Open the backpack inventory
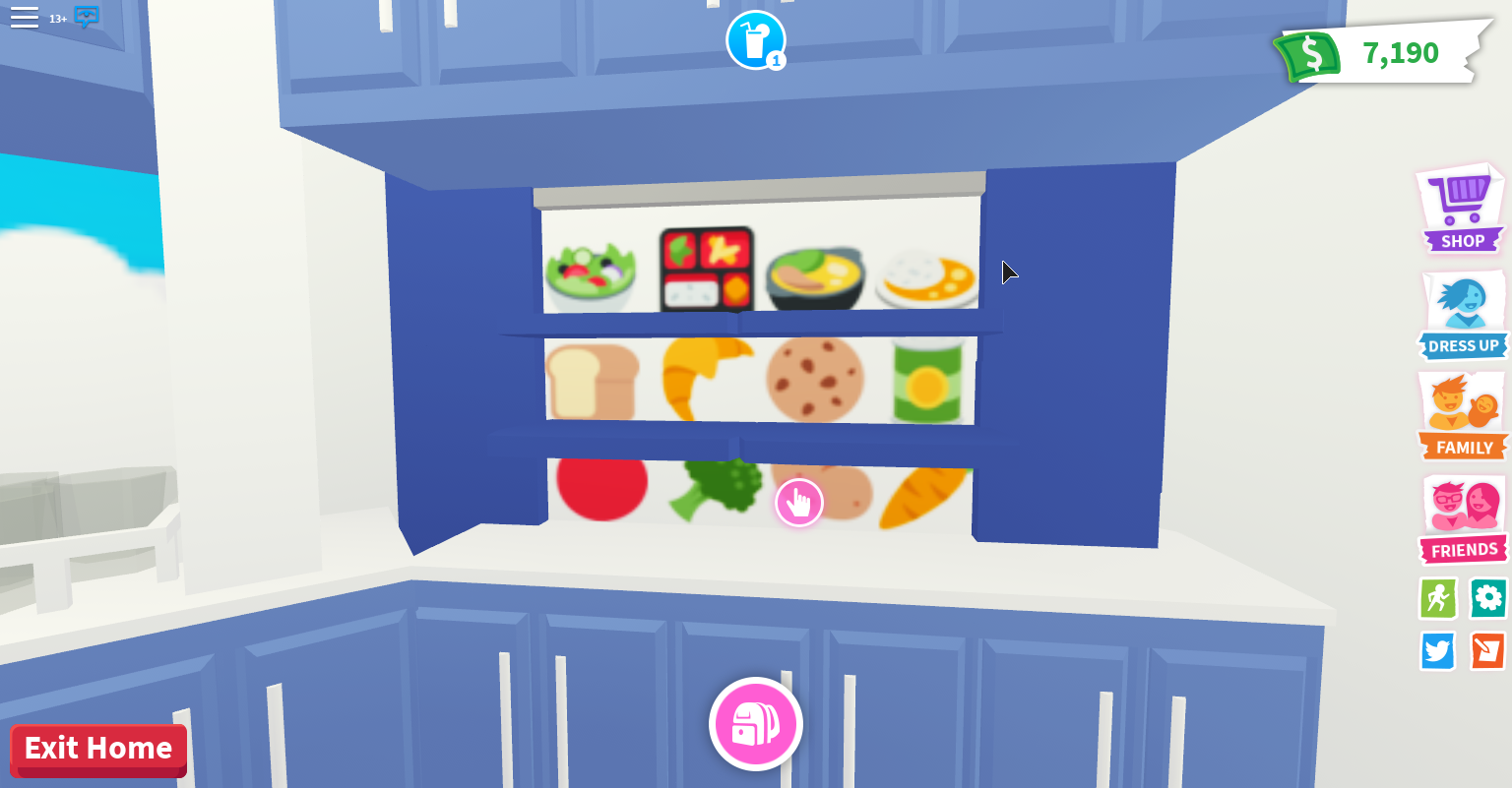Image resolution: width=1512 pixels, height=788 pixels. [x=756, y=724]
